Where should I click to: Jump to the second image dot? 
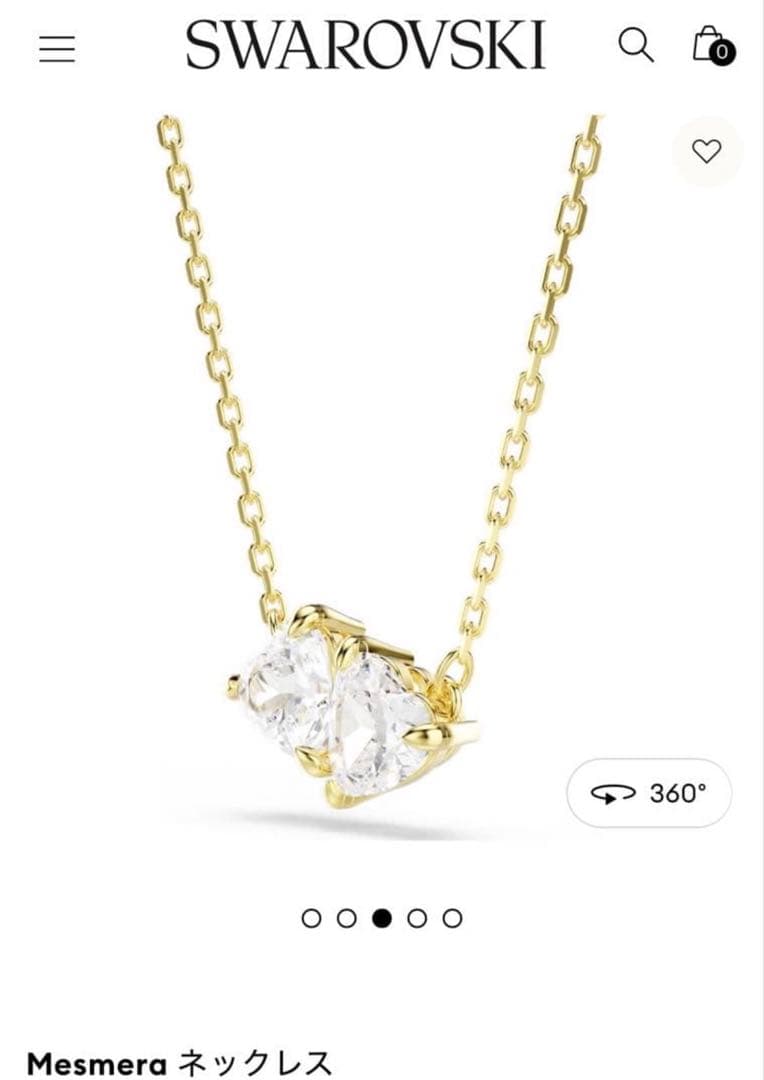pos(347,918)
